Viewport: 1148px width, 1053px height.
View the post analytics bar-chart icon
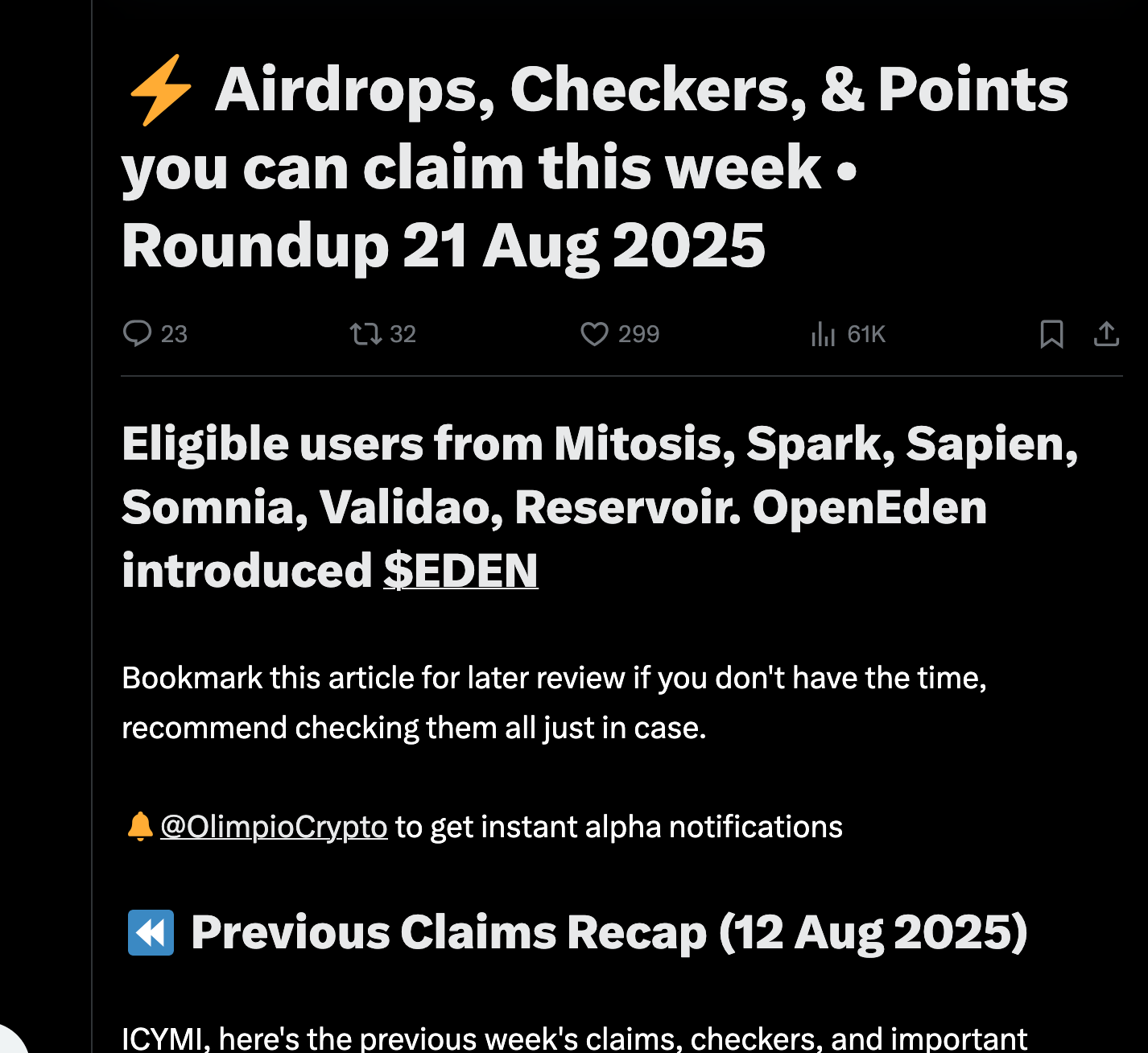823,333
